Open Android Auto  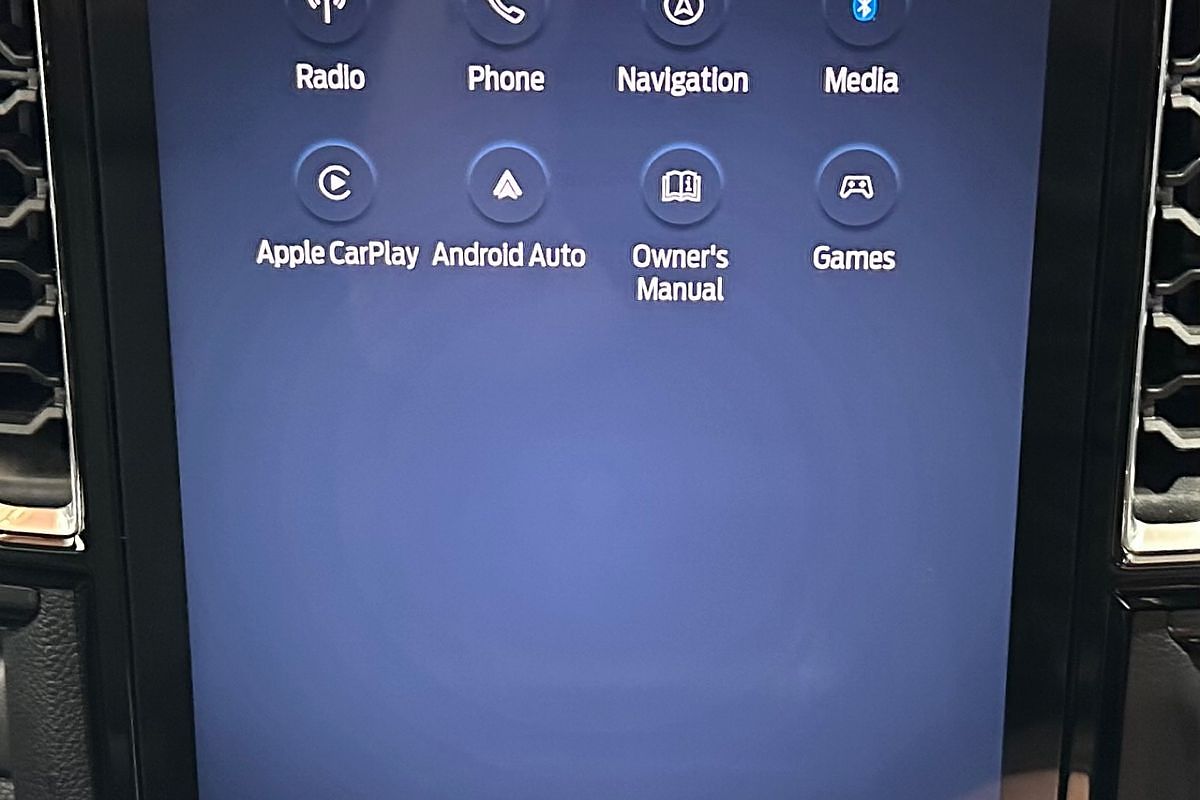pyautogui.click(x=508, y=185)
